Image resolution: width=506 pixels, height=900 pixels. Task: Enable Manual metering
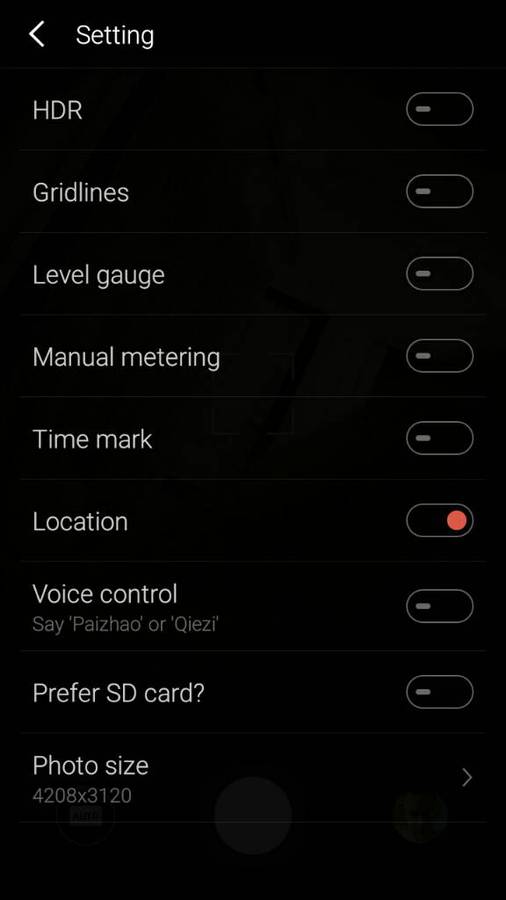coord(439,356)
